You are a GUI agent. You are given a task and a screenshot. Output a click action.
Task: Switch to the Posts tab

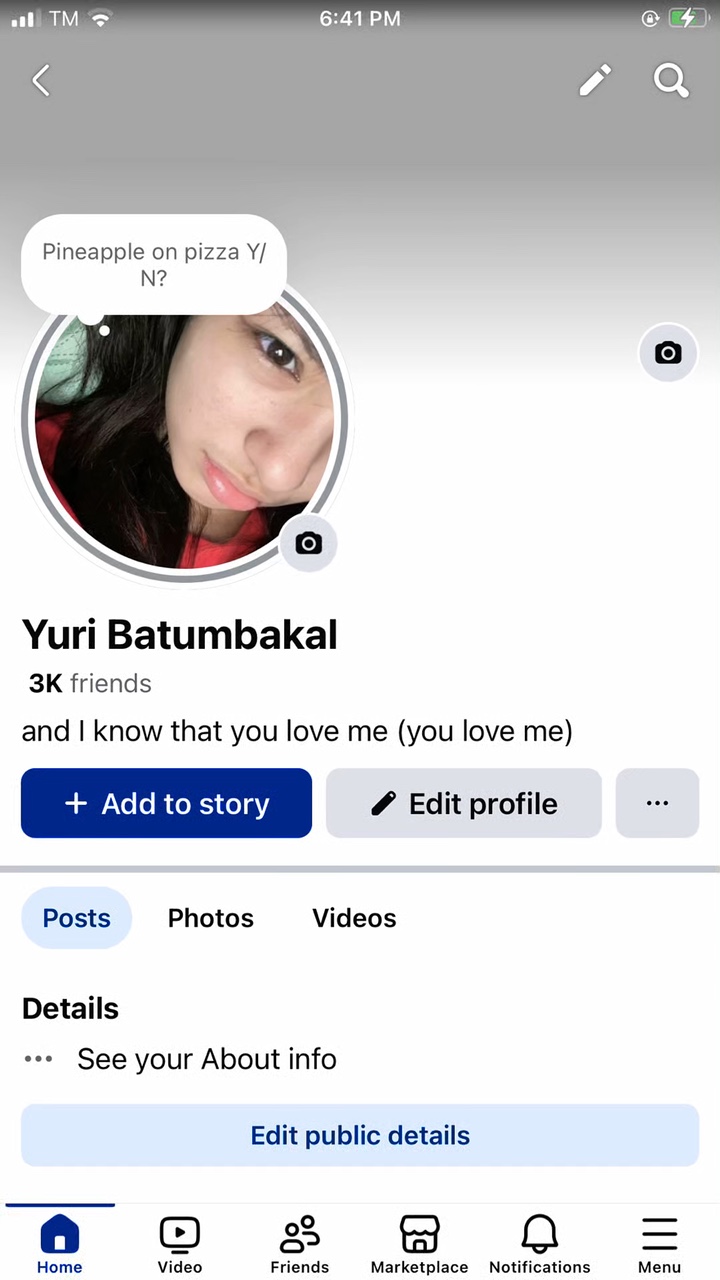[77, 918]
